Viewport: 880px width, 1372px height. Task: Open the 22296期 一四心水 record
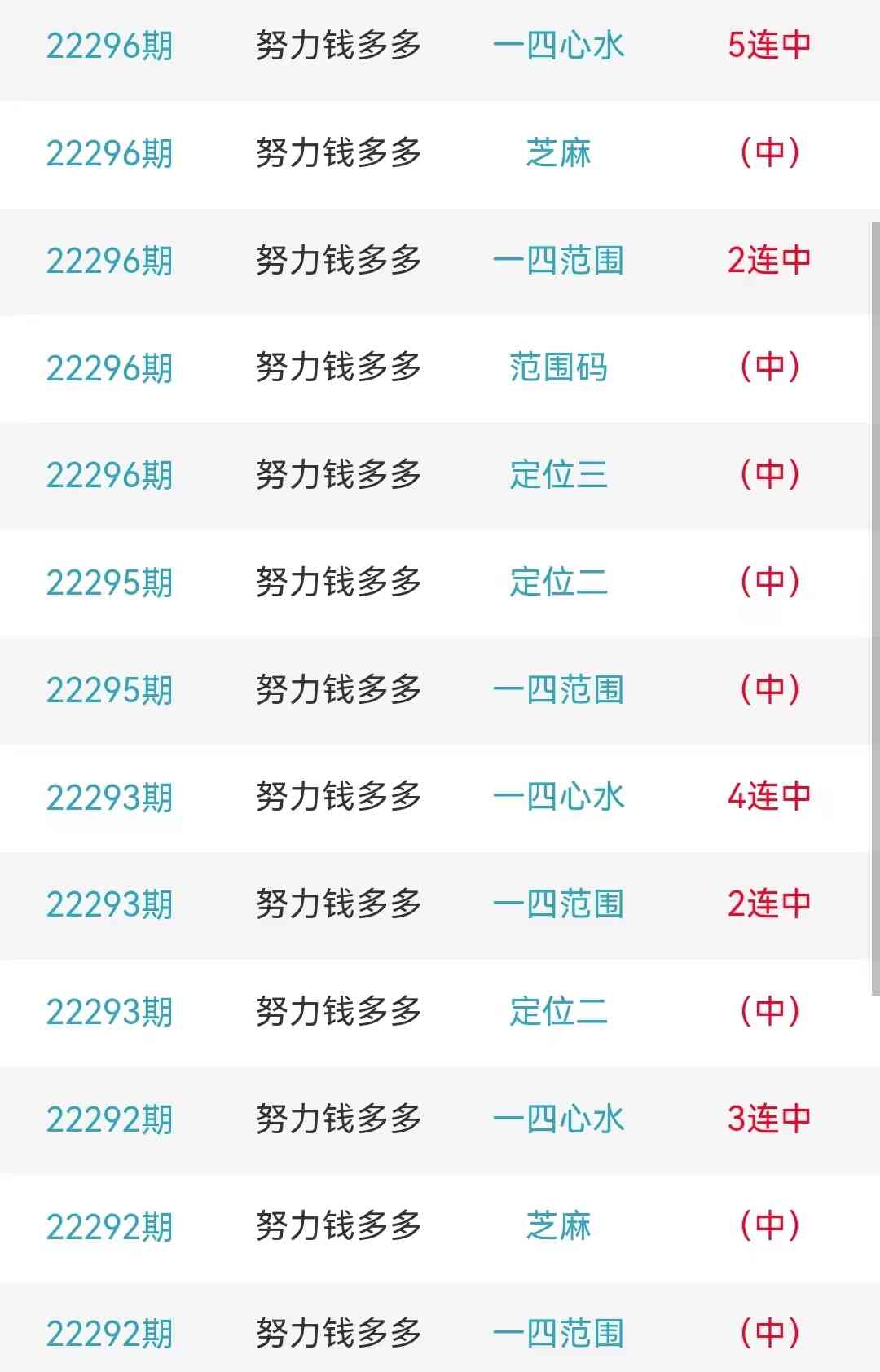pos(558,46)
